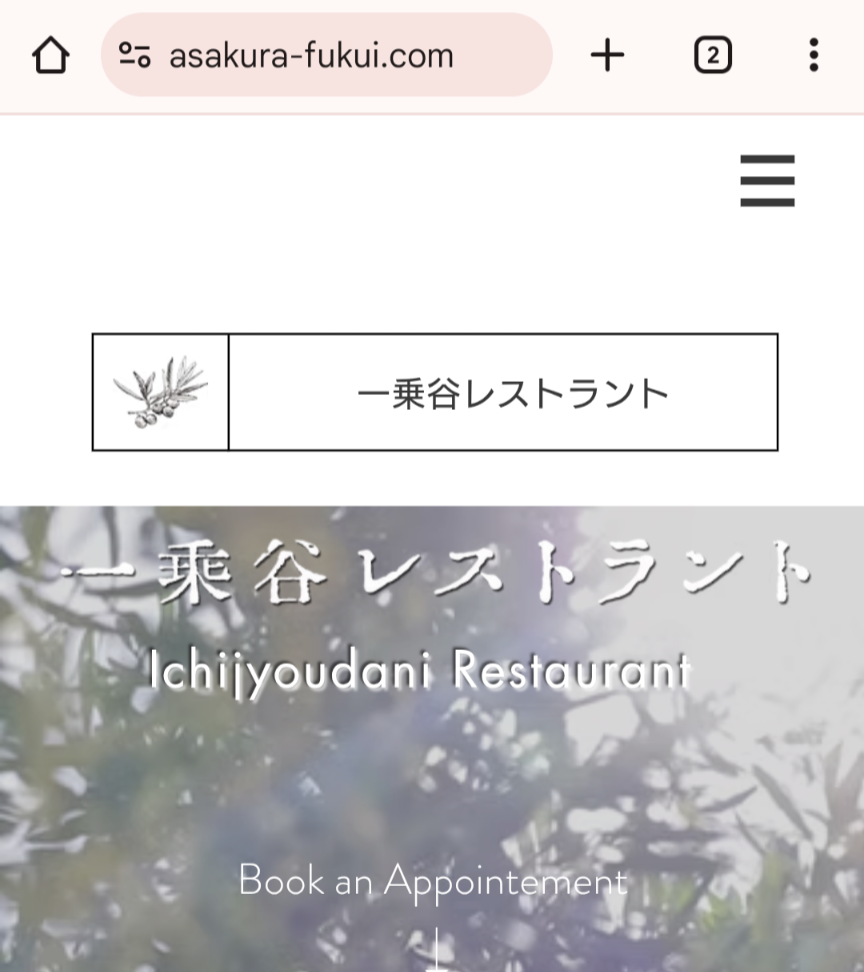The image size is (864, 972).
Task: Tap the 一乗谷レストラント logo banner
Action: [x=435, y=392]
